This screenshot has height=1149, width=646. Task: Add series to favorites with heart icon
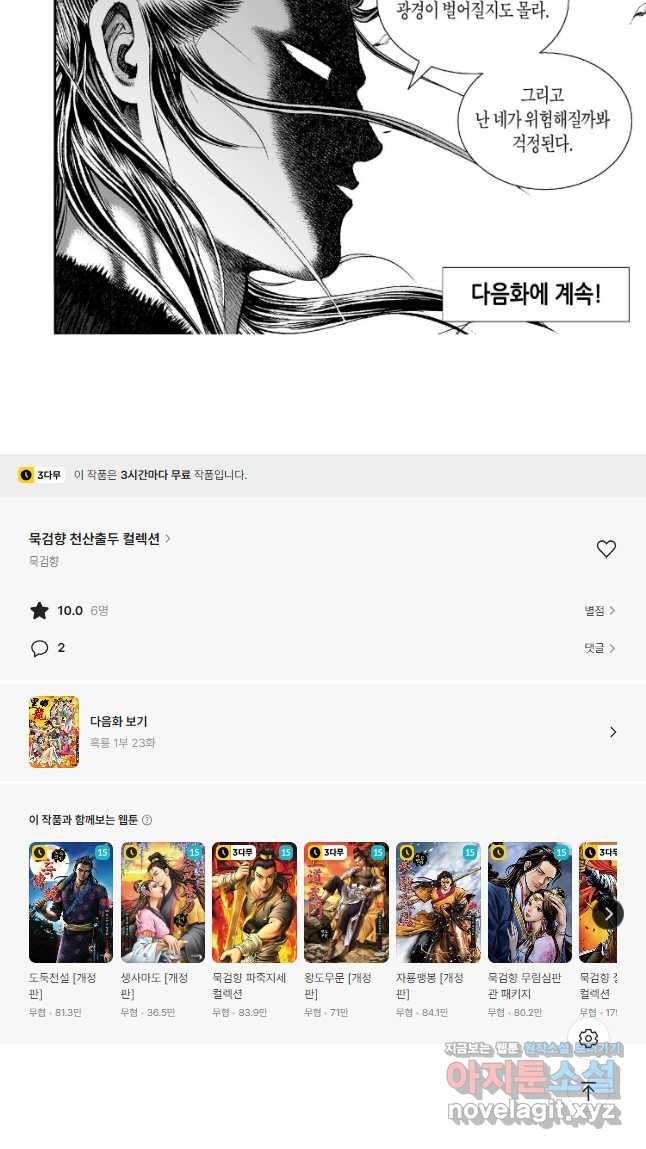pyautogui.click(x=606, y=548)
